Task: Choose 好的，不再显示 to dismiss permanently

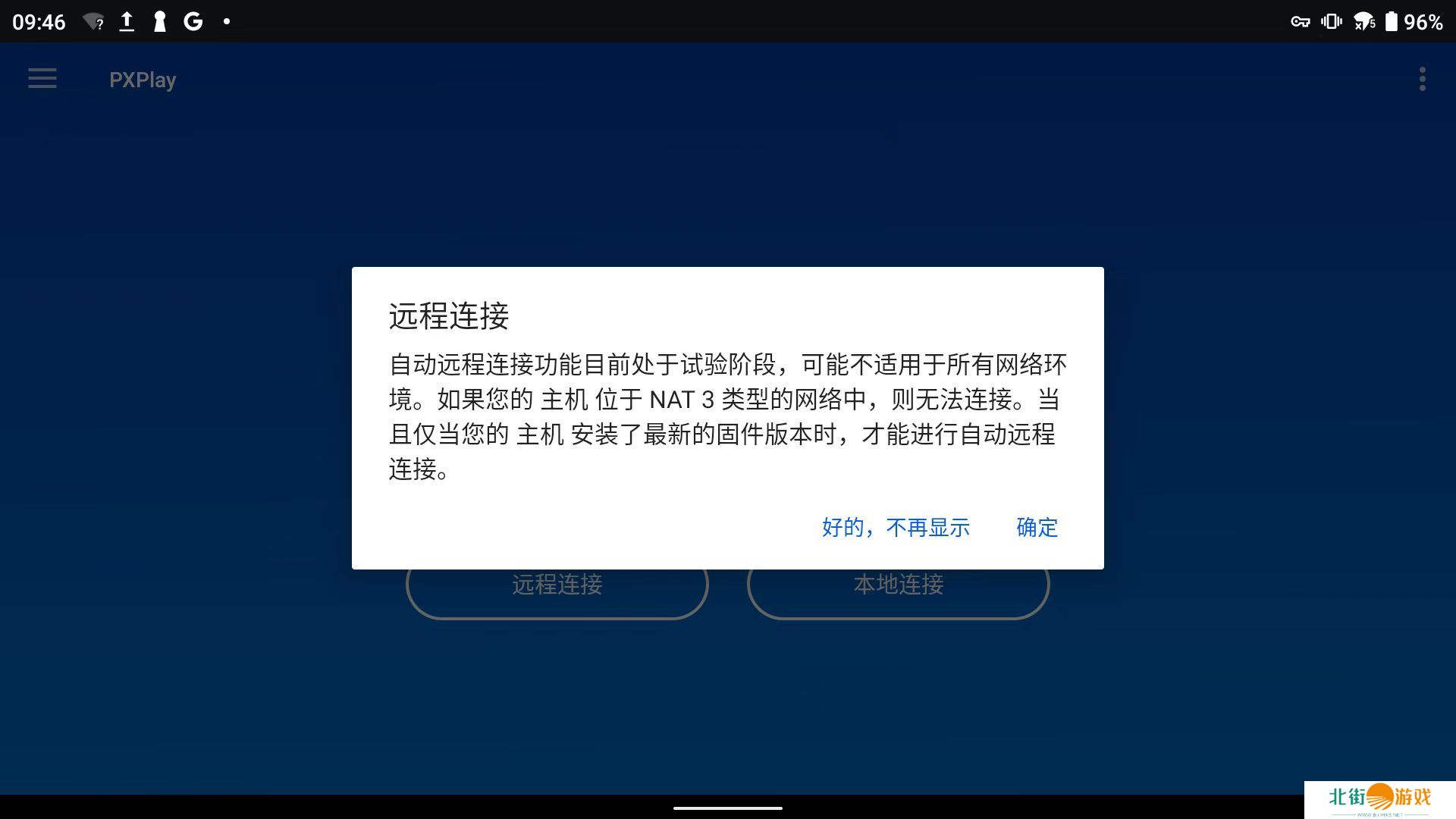Action: 896,527
